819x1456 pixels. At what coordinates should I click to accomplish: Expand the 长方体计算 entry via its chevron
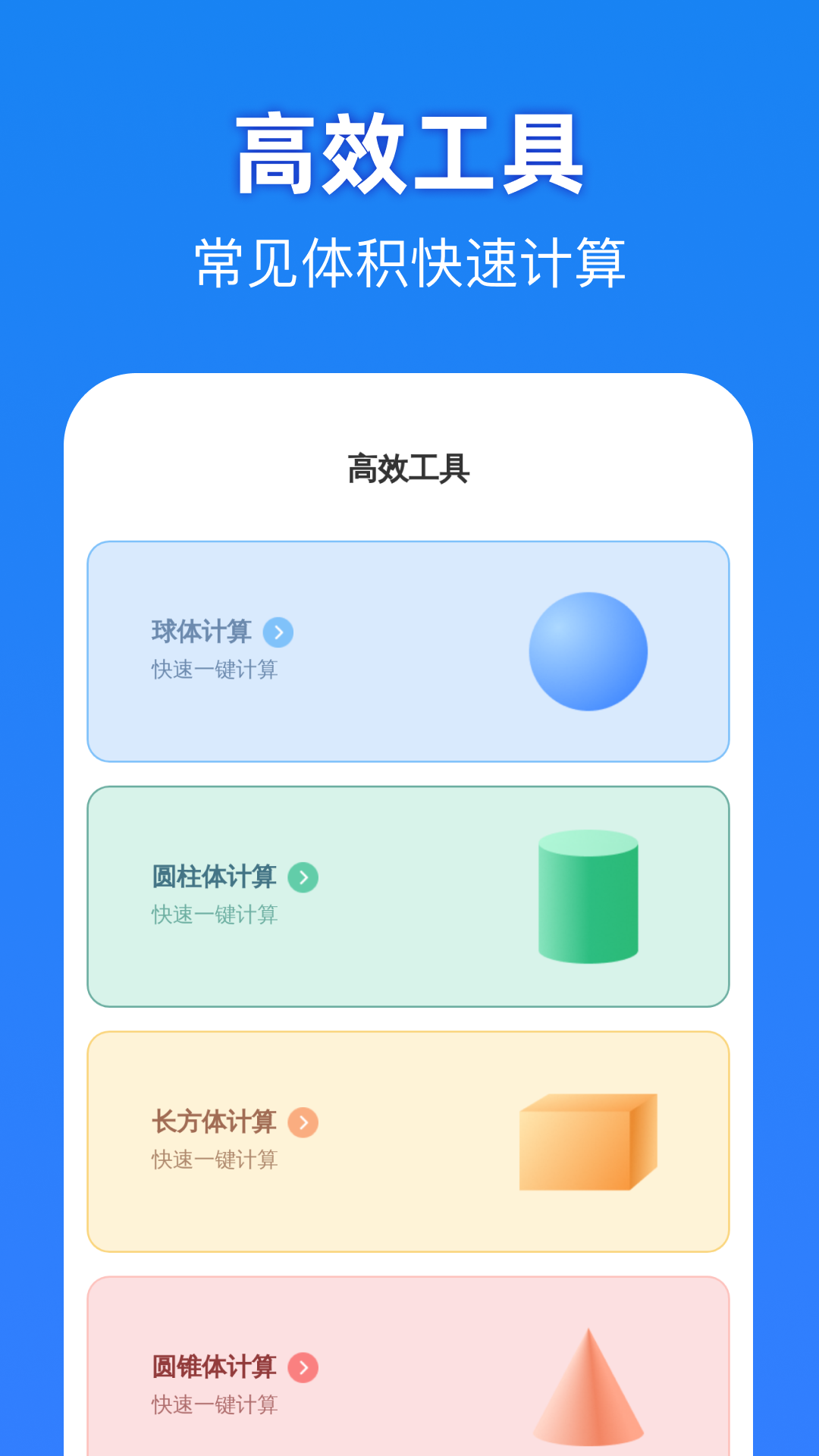click(x=303, y=1123)
